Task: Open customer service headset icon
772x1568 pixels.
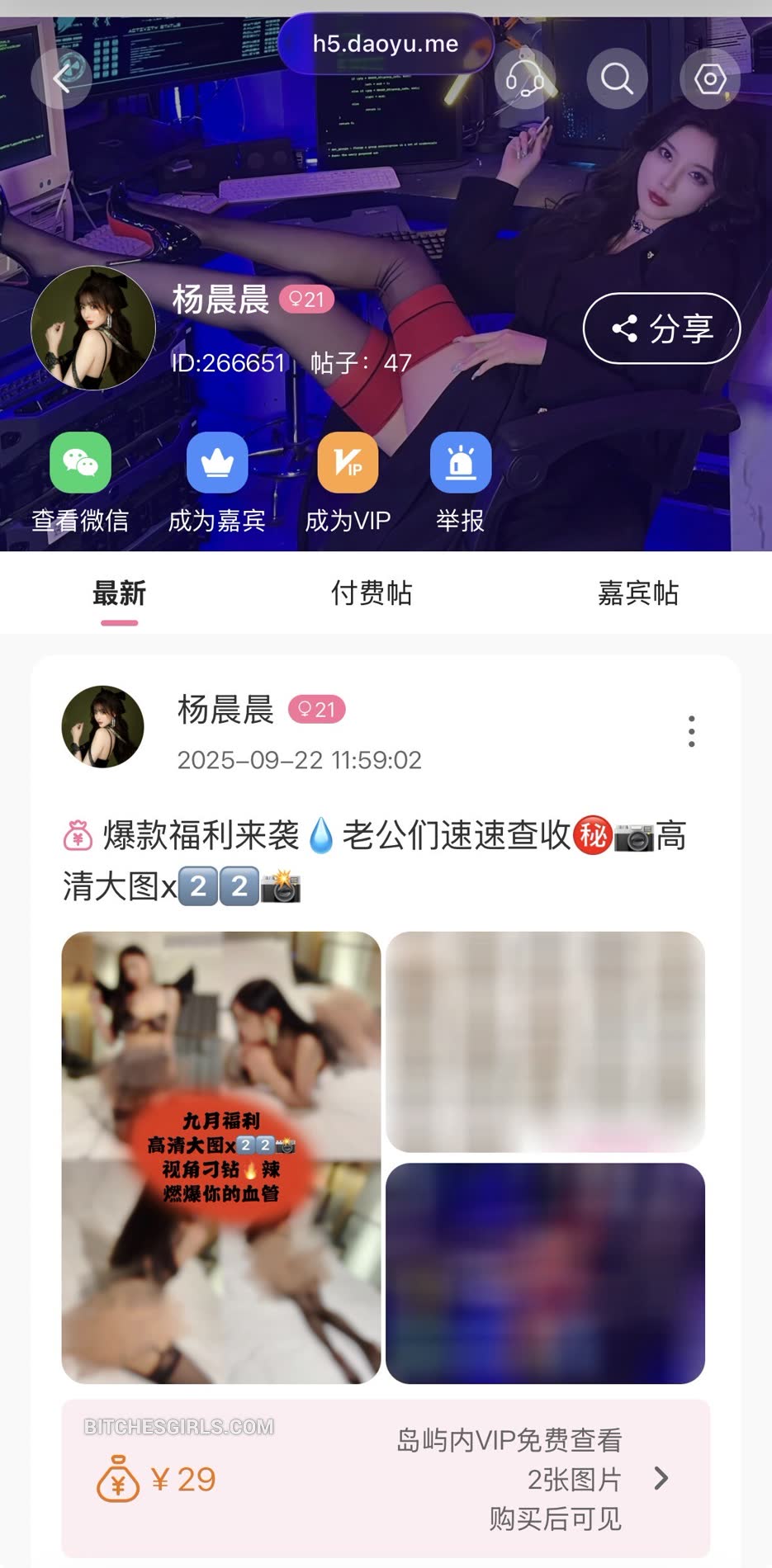Action: pos(524,79)
